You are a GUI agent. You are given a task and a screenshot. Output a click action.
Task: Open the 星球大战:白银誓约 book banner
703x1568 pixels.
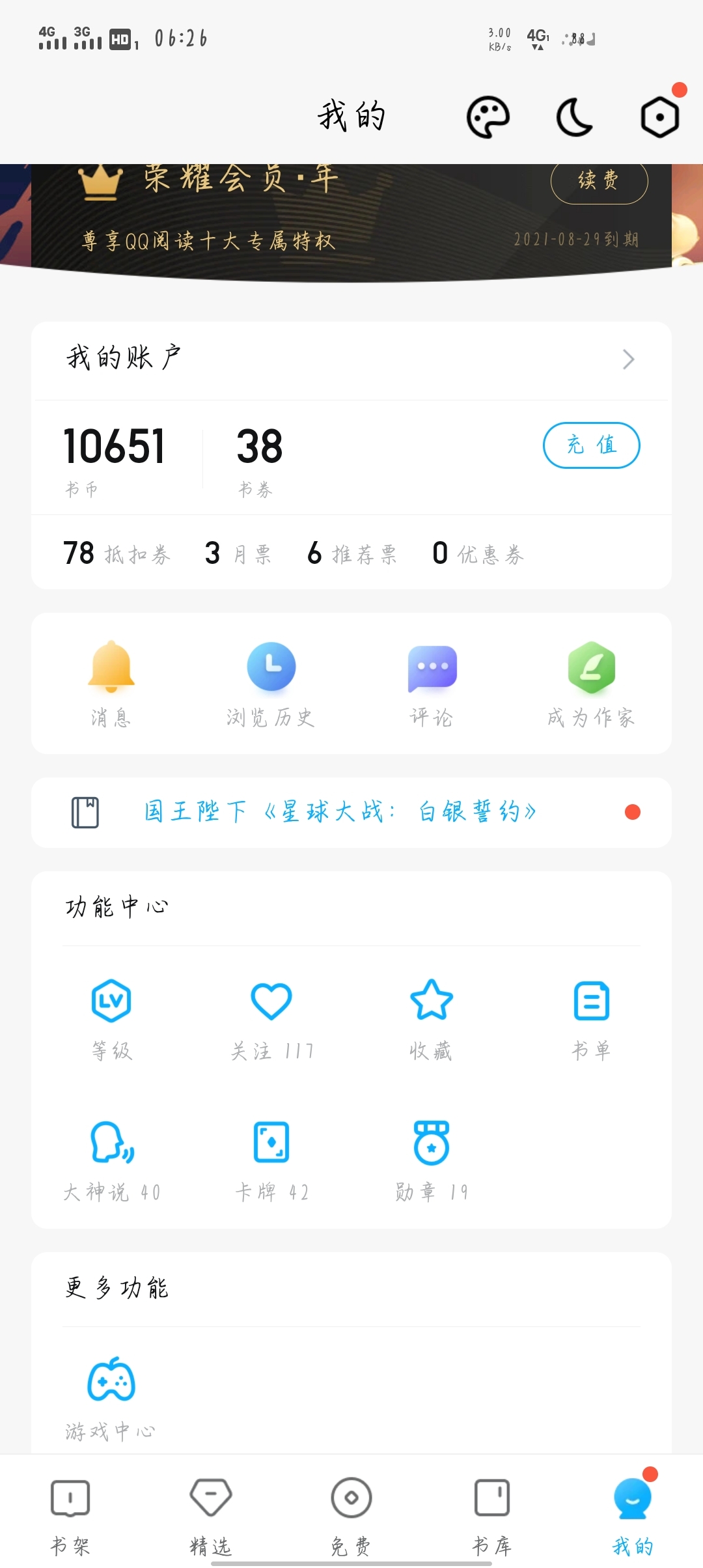[x=340, y=812]
